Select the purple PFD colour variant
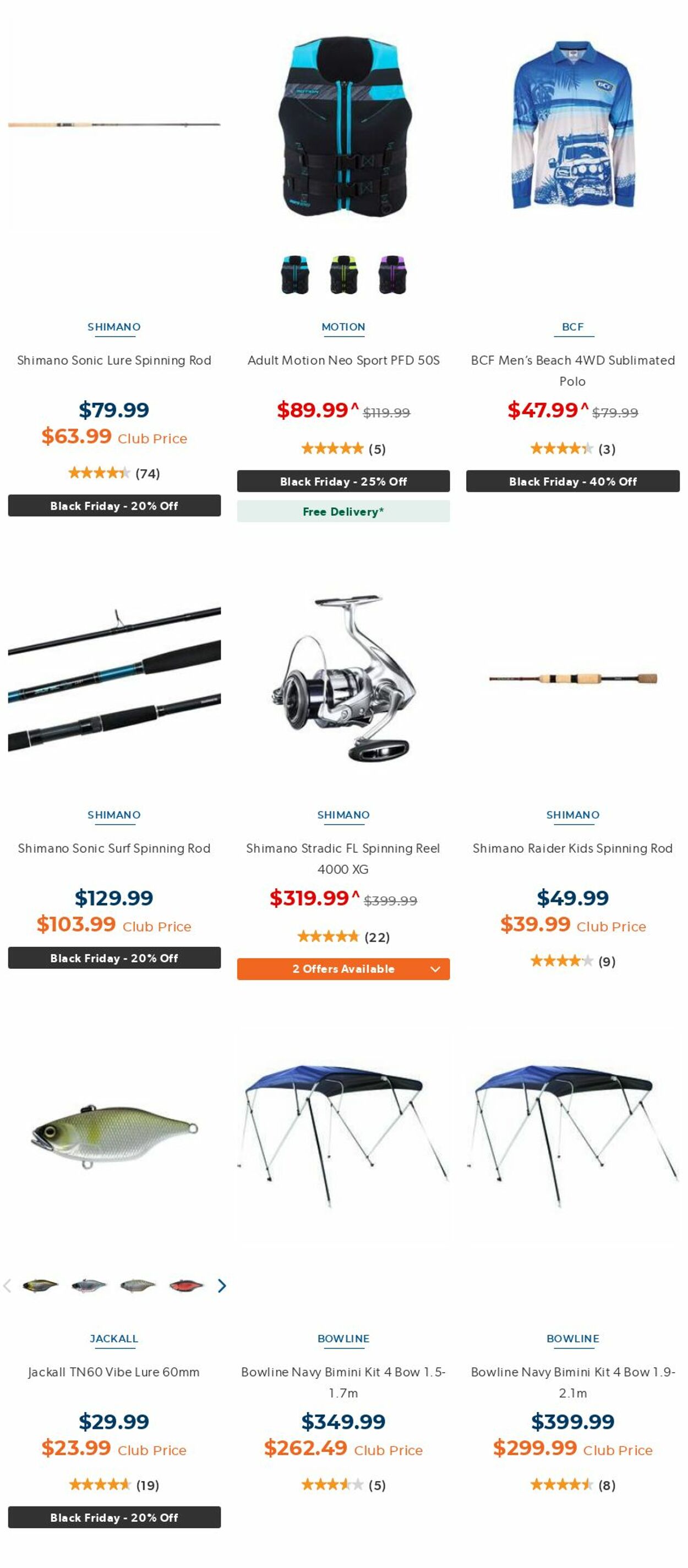Viewport: 688px width, 1568px height. point(392,275)
